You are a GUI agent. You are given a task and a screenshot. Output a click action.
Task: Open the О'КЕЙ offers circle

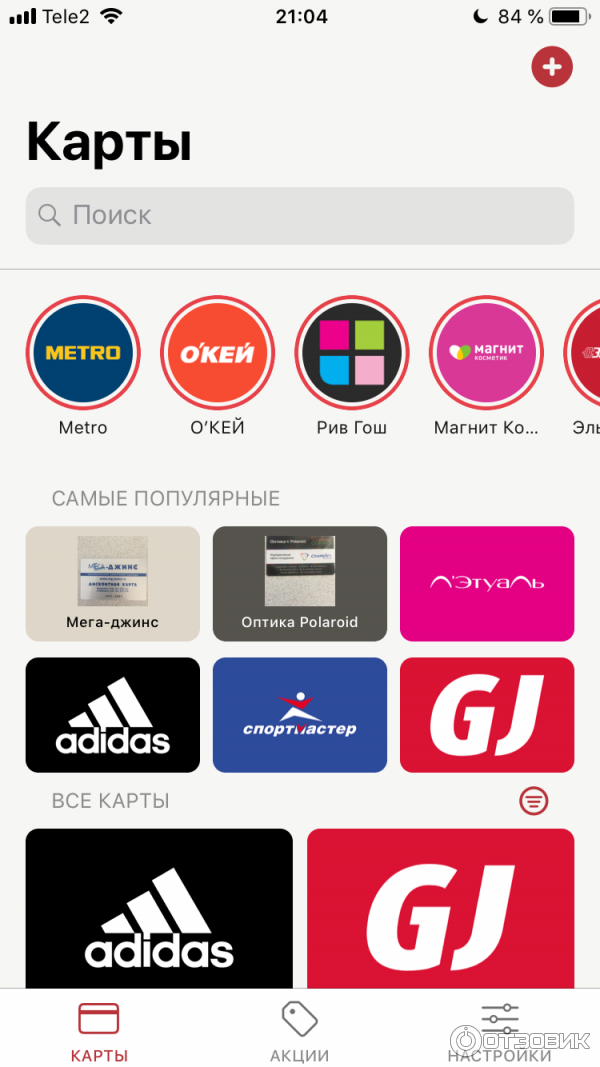(x=217, y=353)
